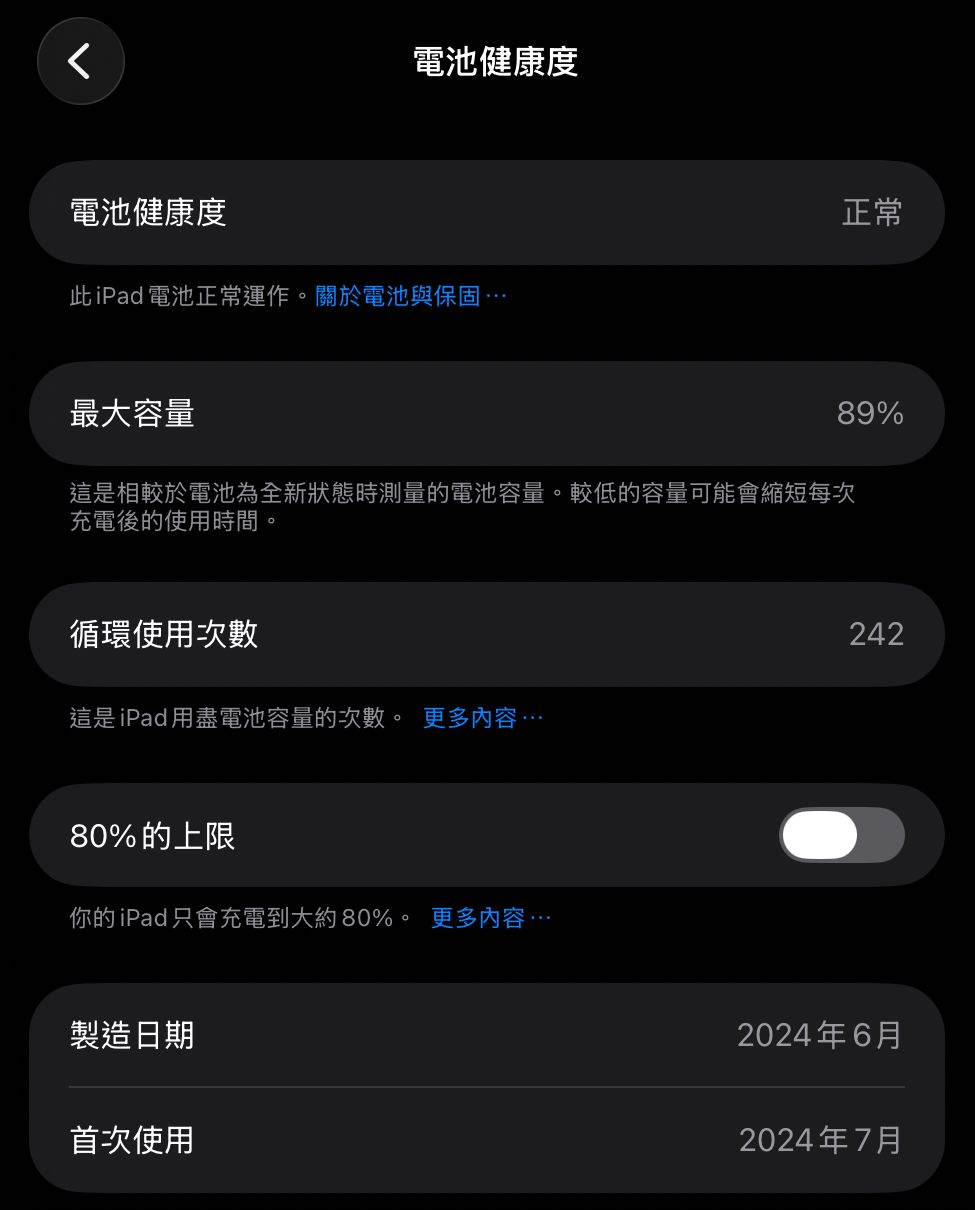Toggle the 80%的上限 switch
This screenshot has width=975, height=1210.
pos(841,835)
